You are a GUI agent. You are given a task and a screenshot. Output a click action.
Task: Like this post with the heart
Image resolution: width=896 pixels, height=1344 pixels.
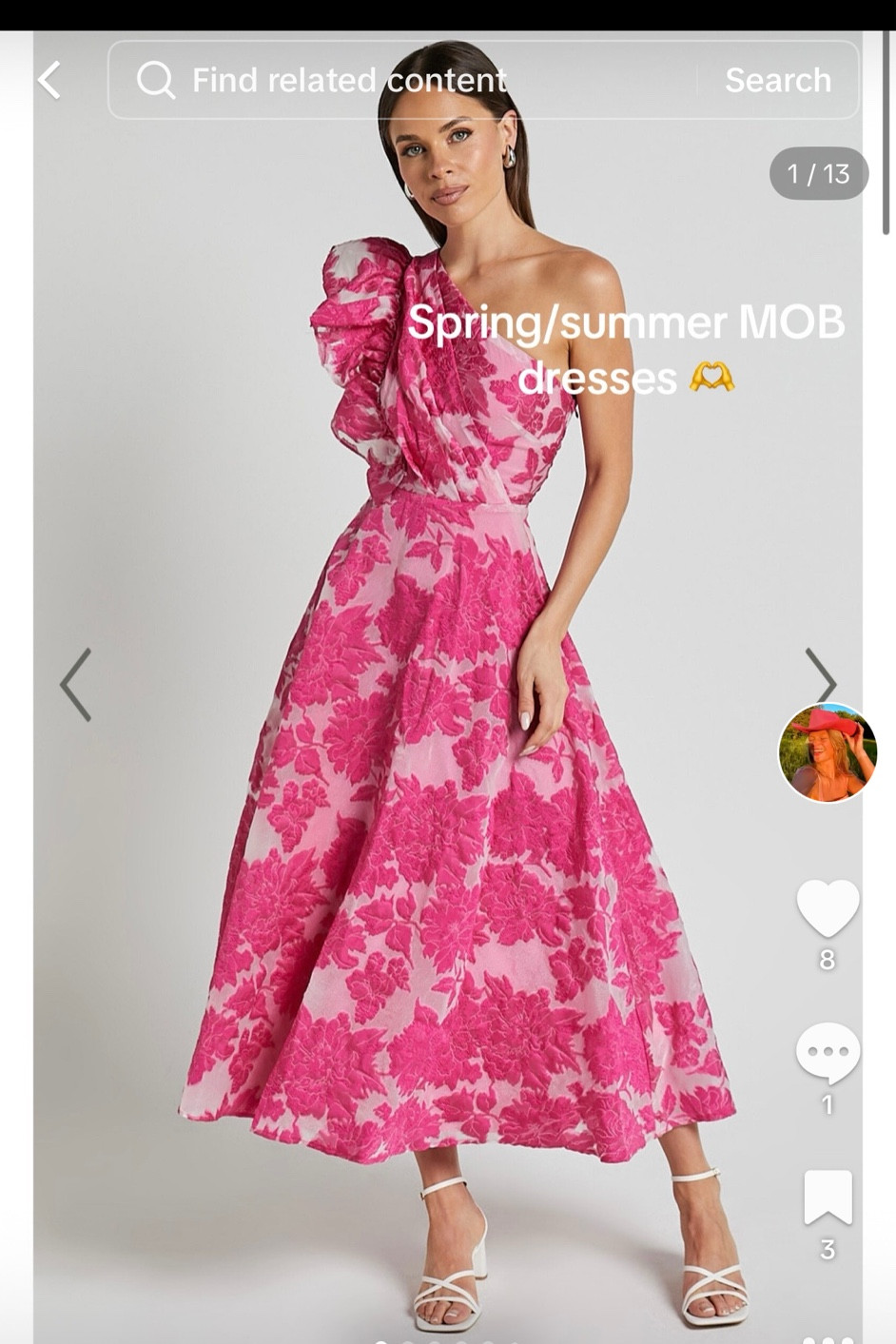(x=827, y=908)
